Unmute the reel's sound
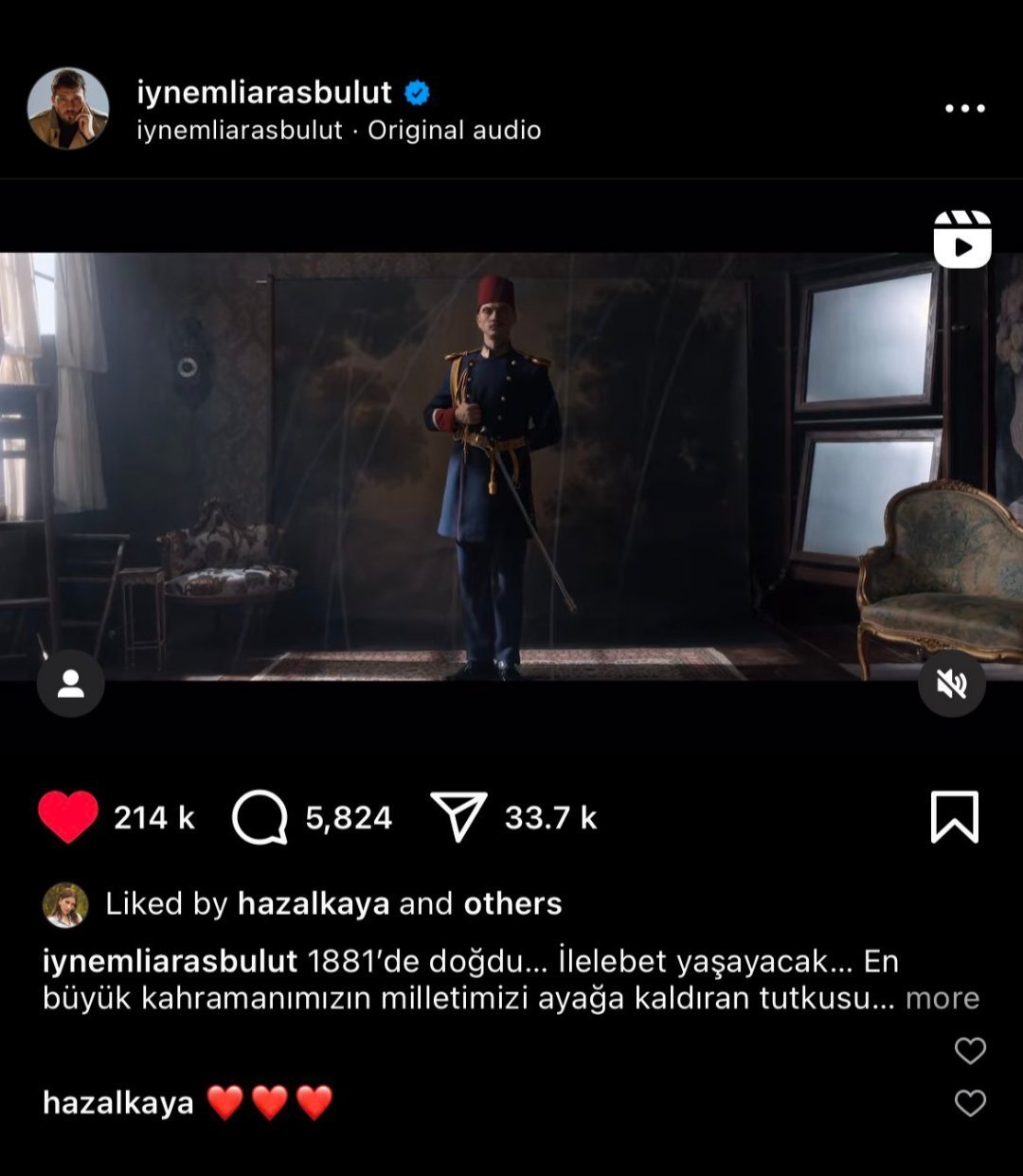The width and height of the screenshot is (1023, 1176). click(x=951, y=684)
